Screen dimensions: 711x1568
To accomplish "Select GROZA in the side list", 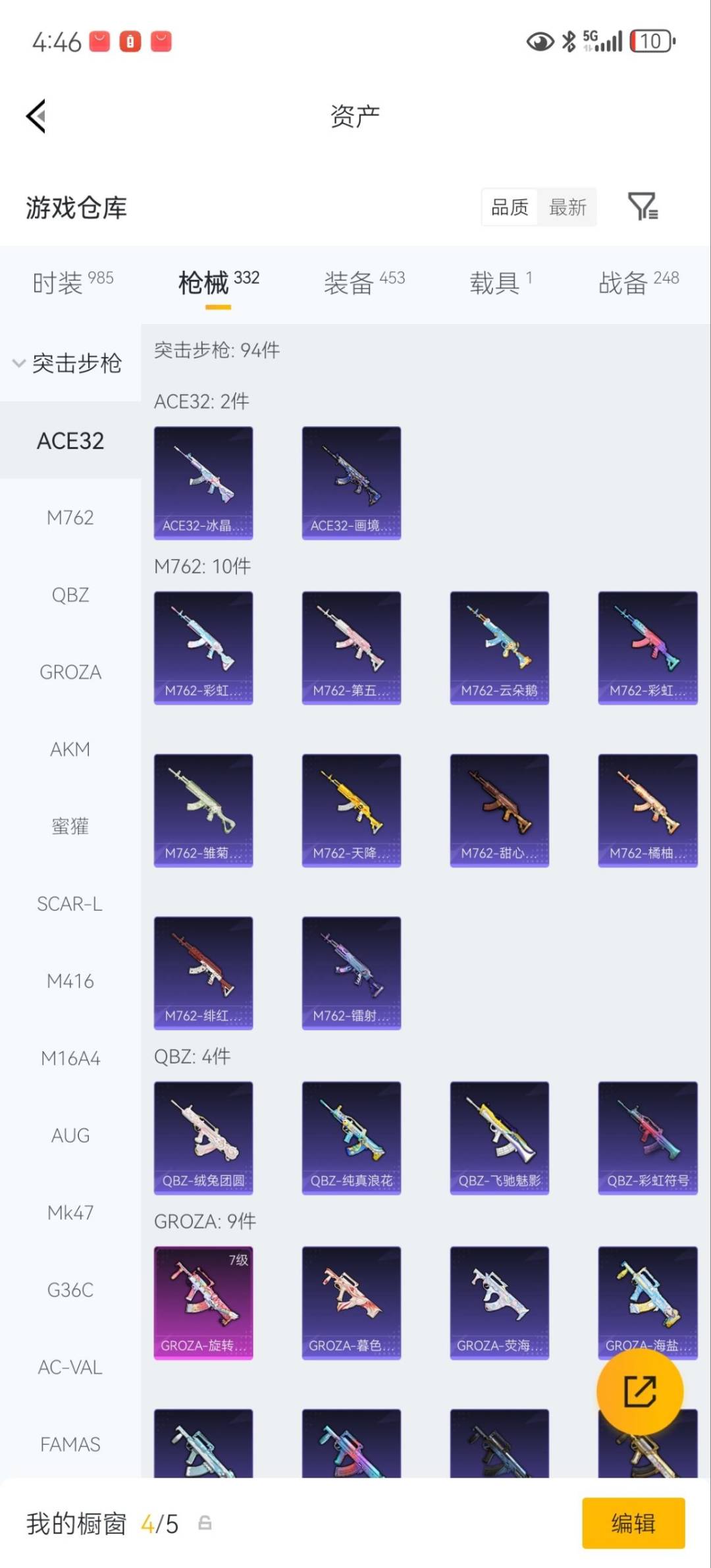I will pos(70,672).
